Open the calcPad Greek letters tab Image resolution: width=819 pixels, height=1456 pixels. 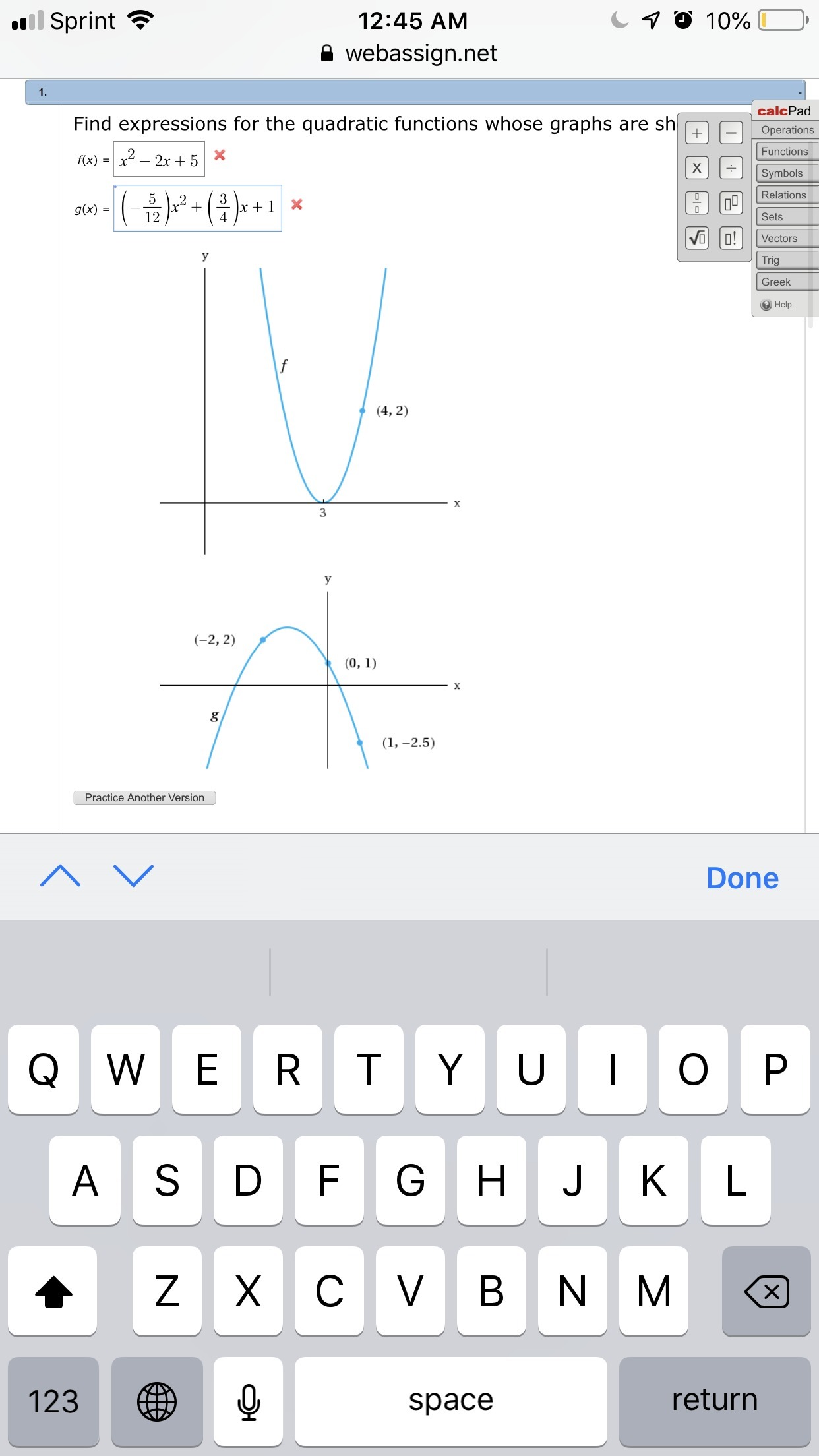tap(776, 282)
